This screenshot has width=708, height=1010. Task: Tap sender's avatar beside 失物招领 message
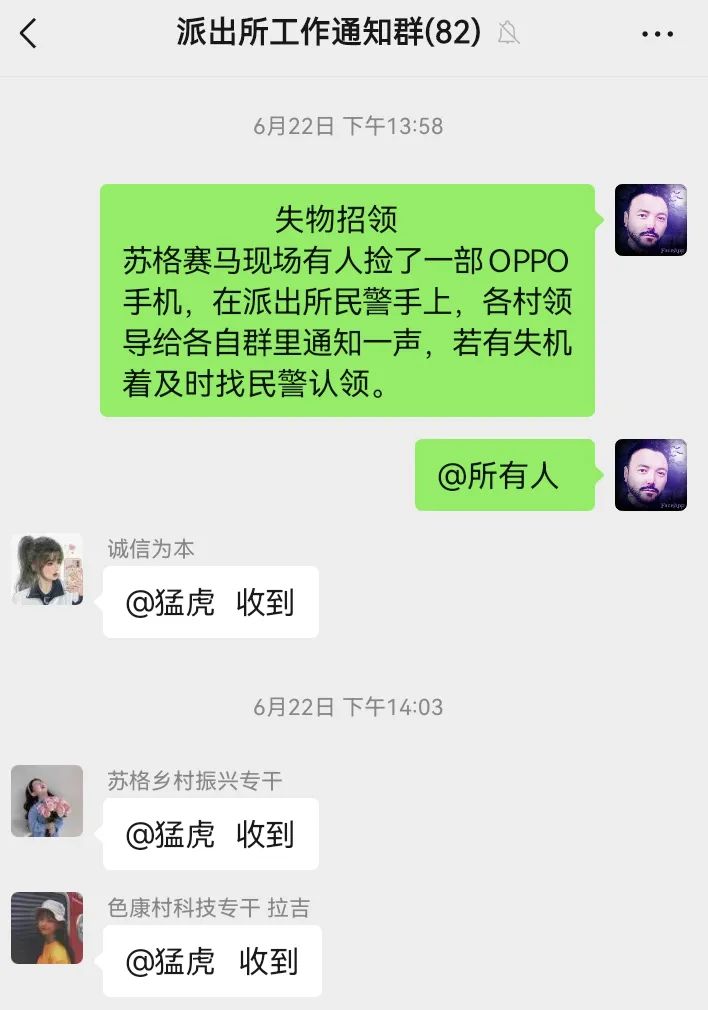coord(650,220)
